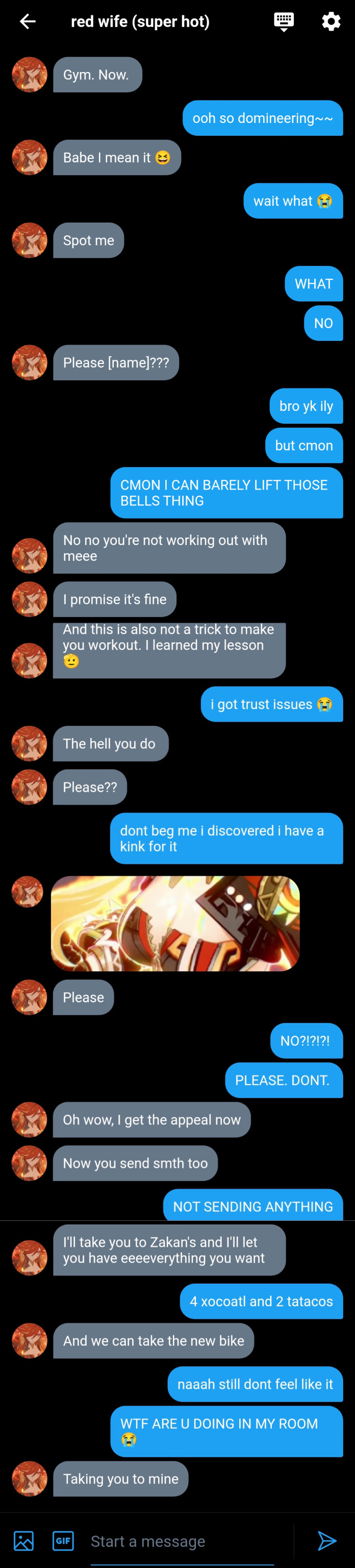Open the keyboard icon in the header
Image resolution: width=355 pixels, height=1568 pixels.
283,21
